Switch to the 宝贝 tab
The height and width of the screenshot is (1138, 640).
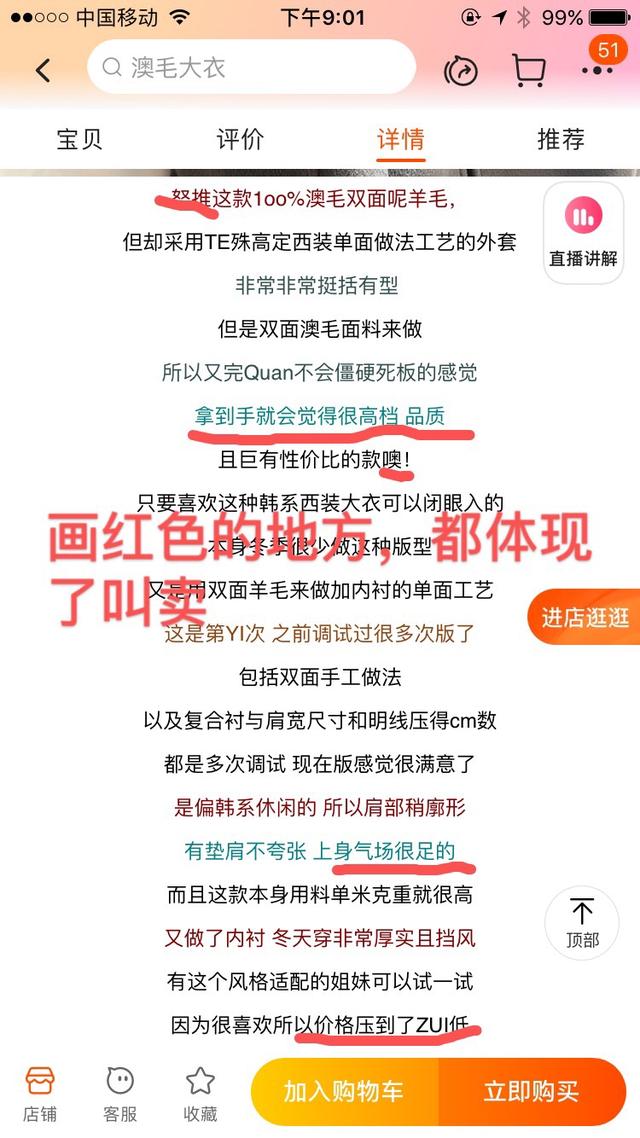tap(80, 139)
